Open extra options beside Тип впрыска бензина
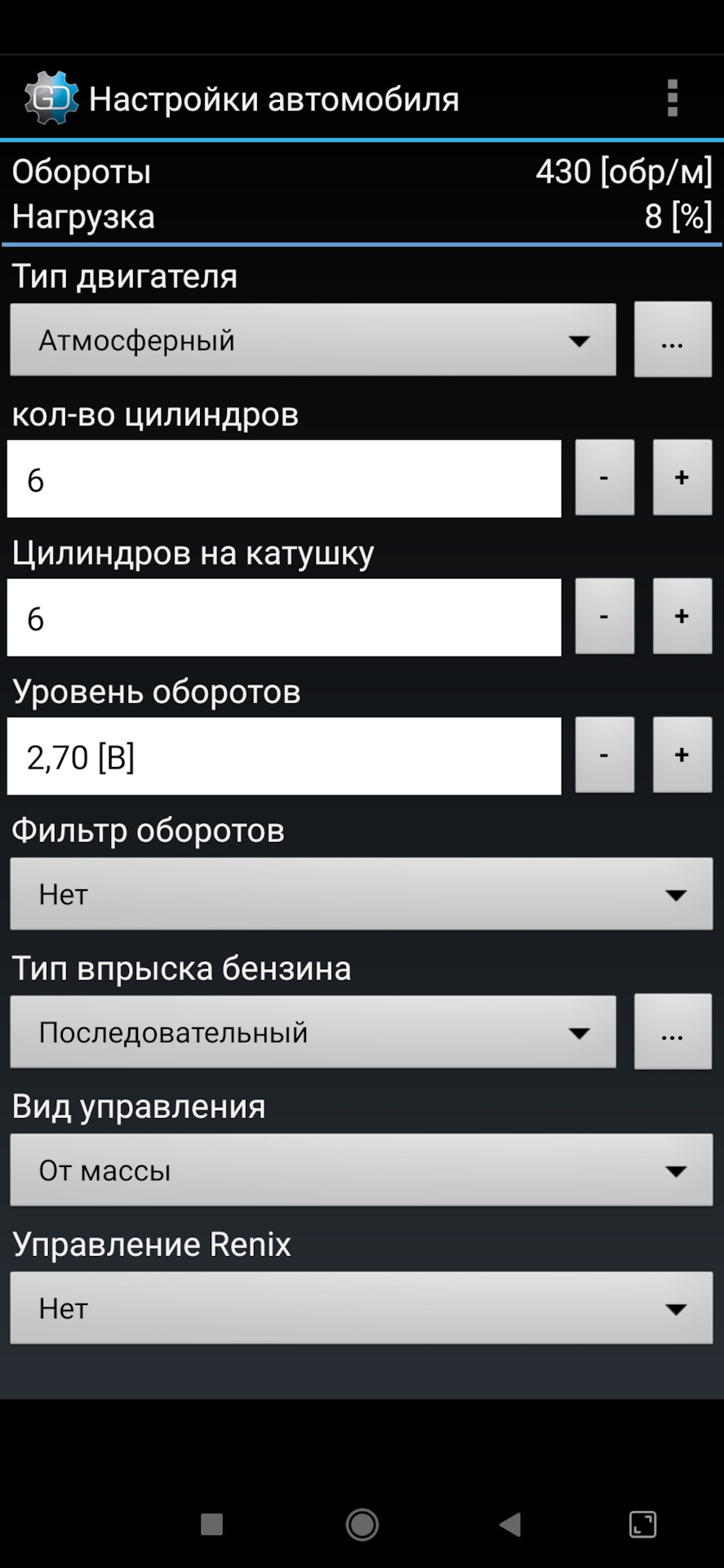The width and height of the screenshot is (724, 1568). 673,1032
